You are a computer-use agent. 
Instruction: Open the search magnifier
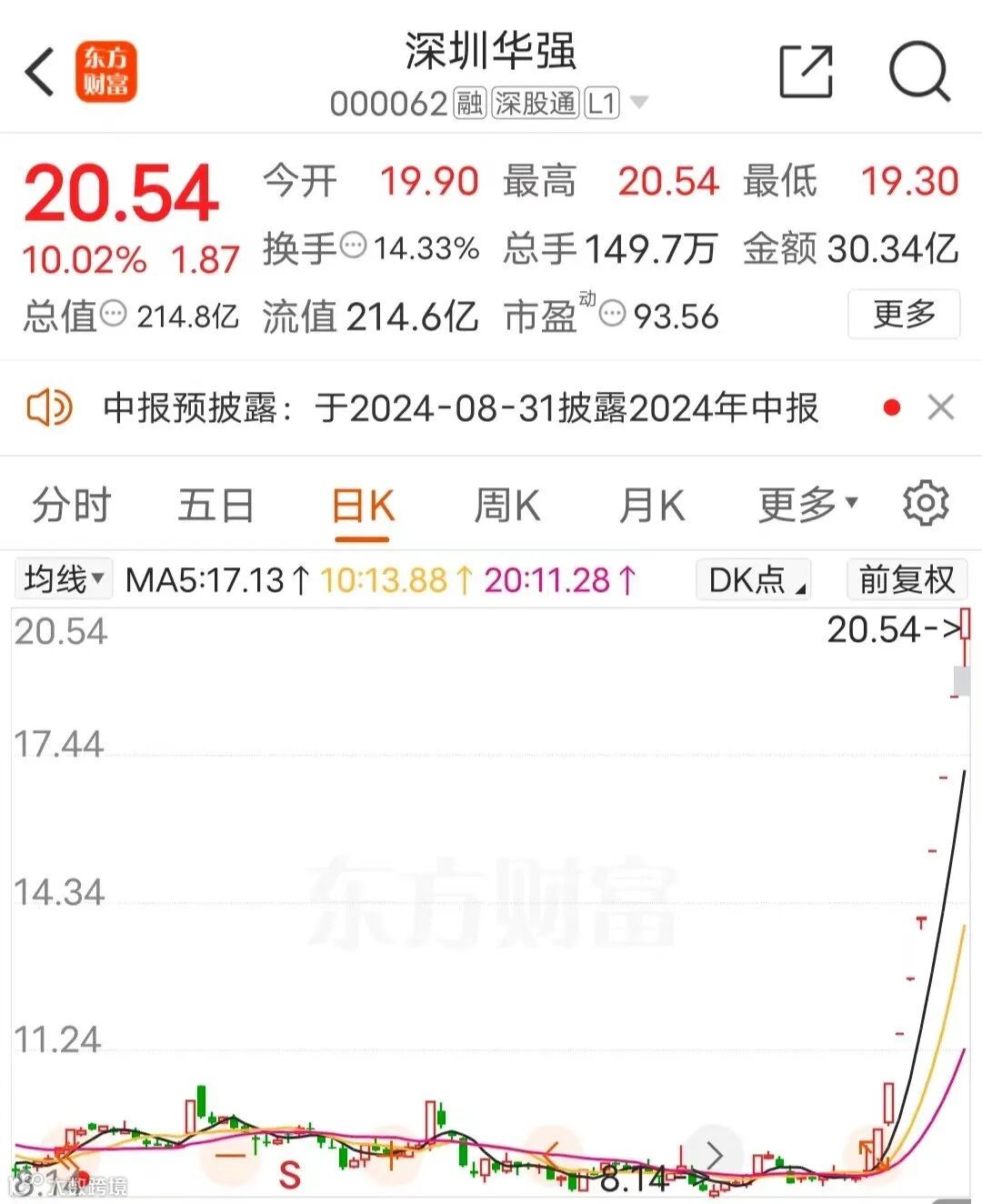918,71
